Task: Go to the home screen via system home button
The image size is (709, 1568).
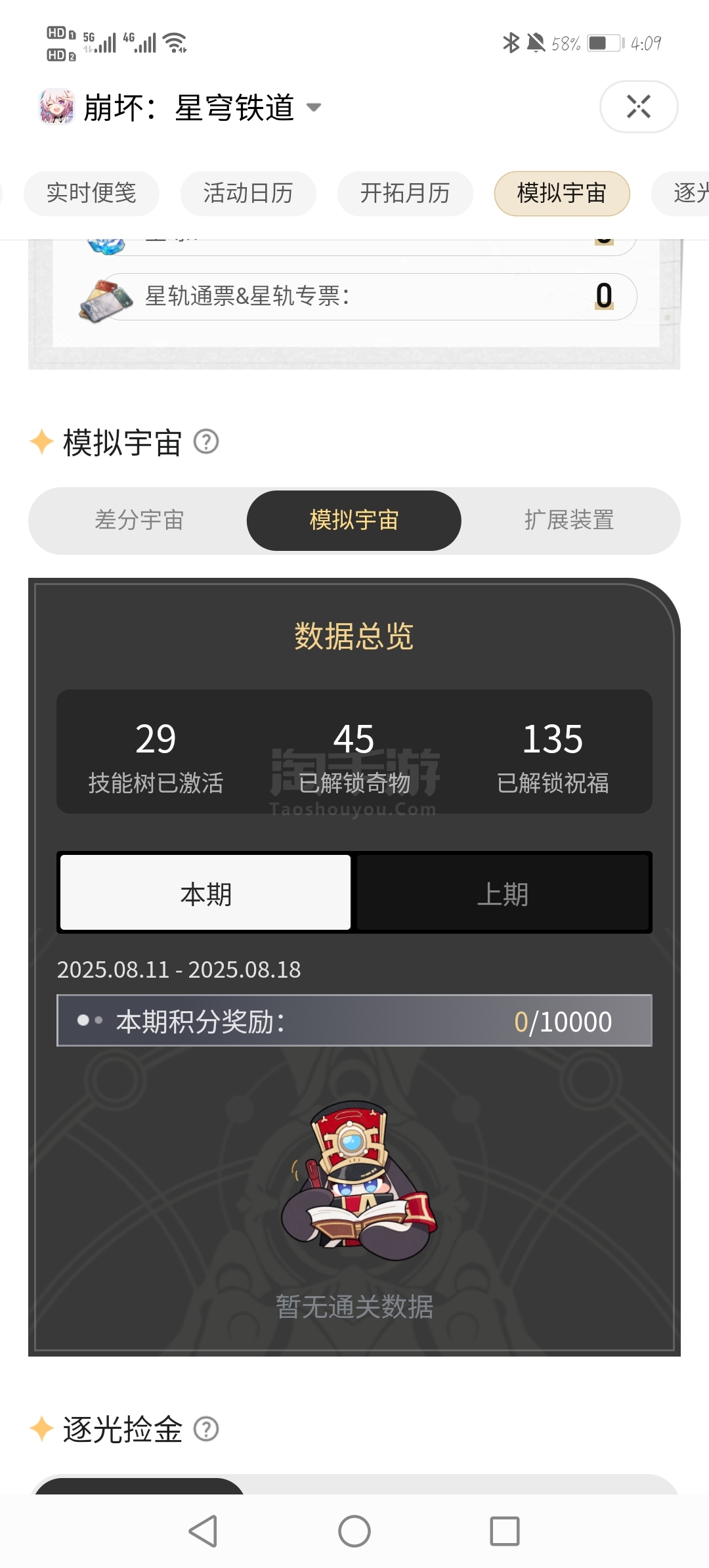Action: click(354, 1531)
